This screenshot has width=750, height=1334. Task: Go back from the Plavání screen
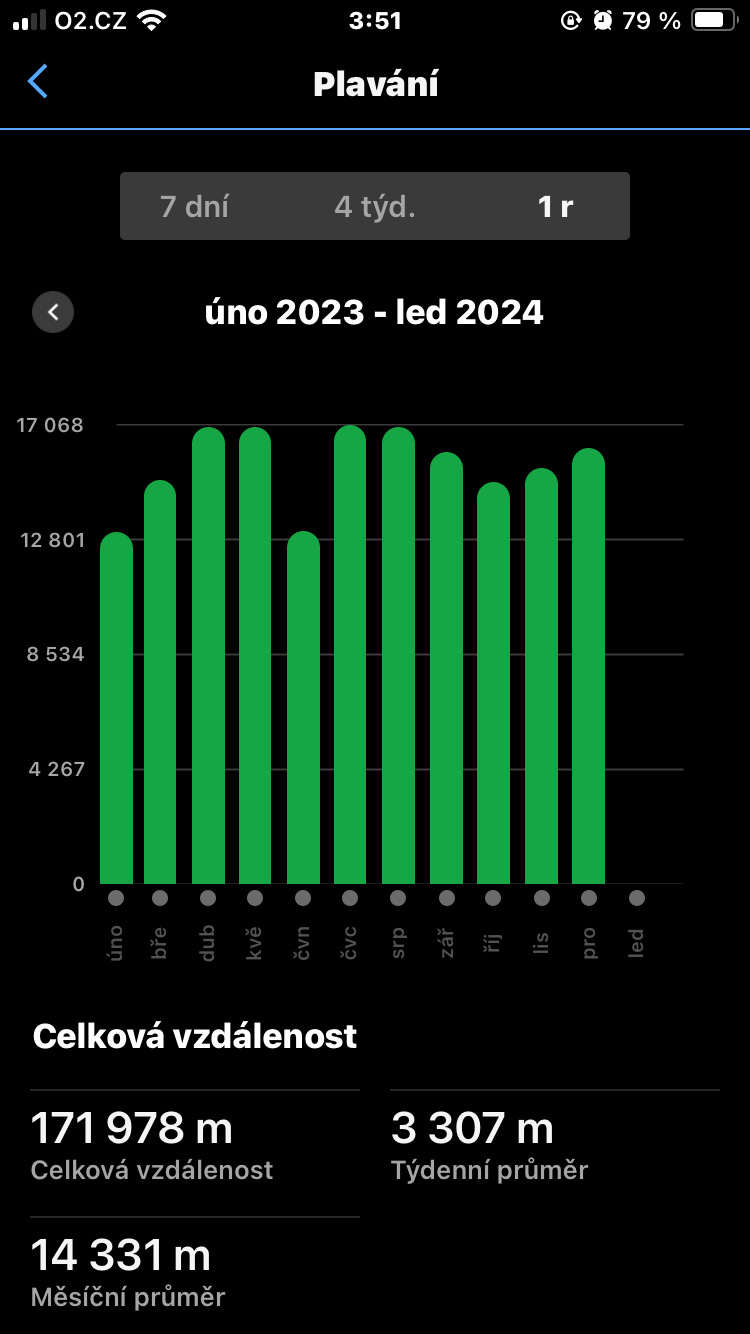[38, 82]
